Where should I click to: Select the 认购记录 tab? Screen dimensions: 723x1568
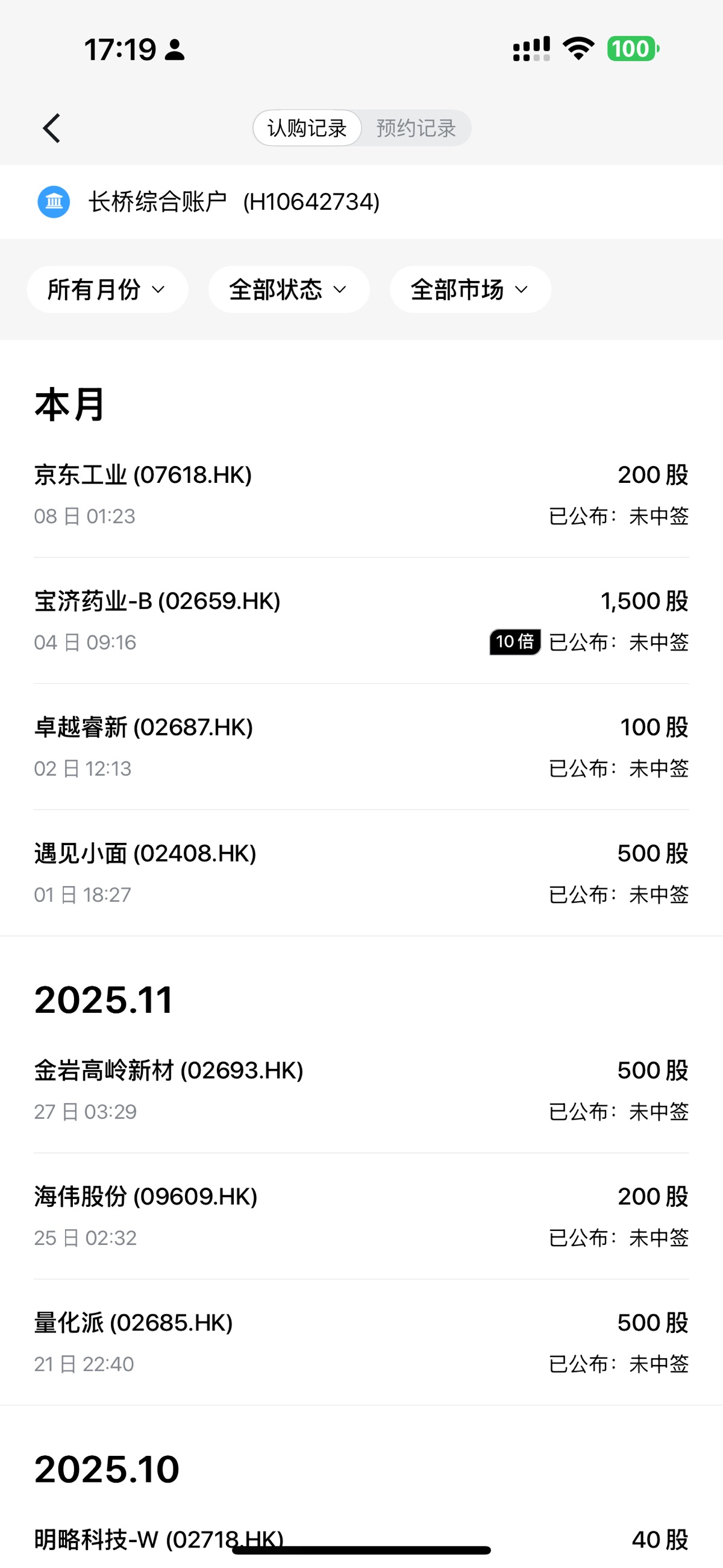[x=307, y=128]
